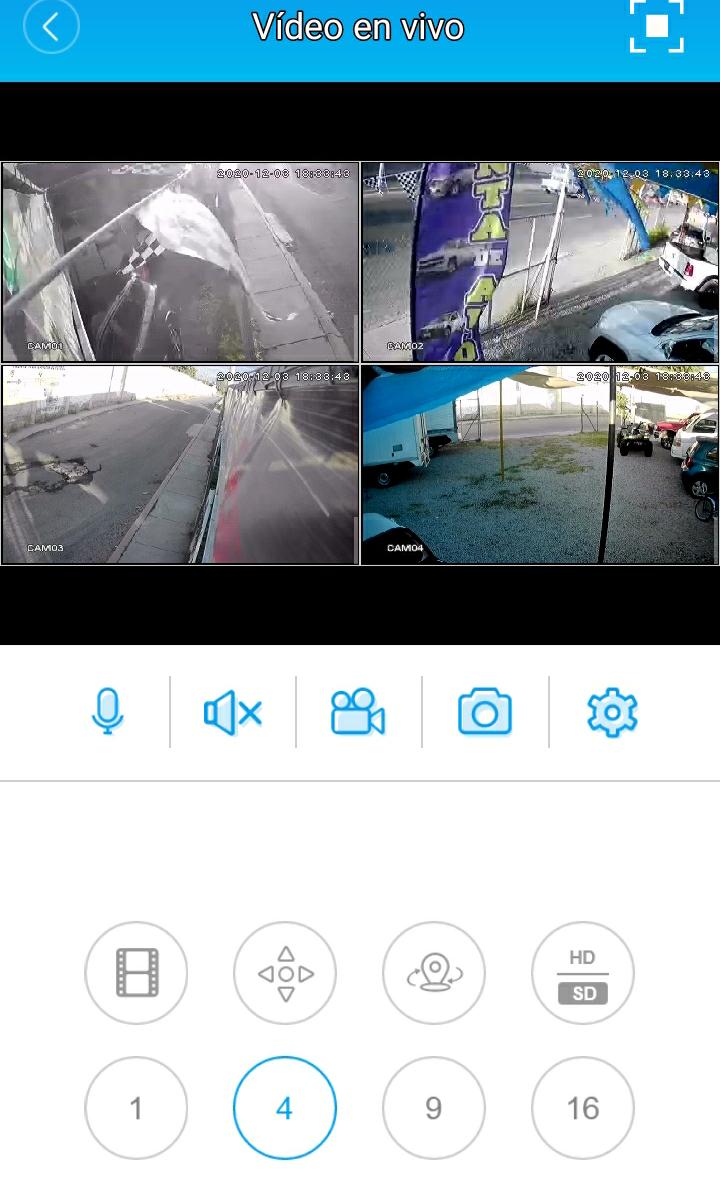Take a snapshot with the camera icon

tap(485, 712)
